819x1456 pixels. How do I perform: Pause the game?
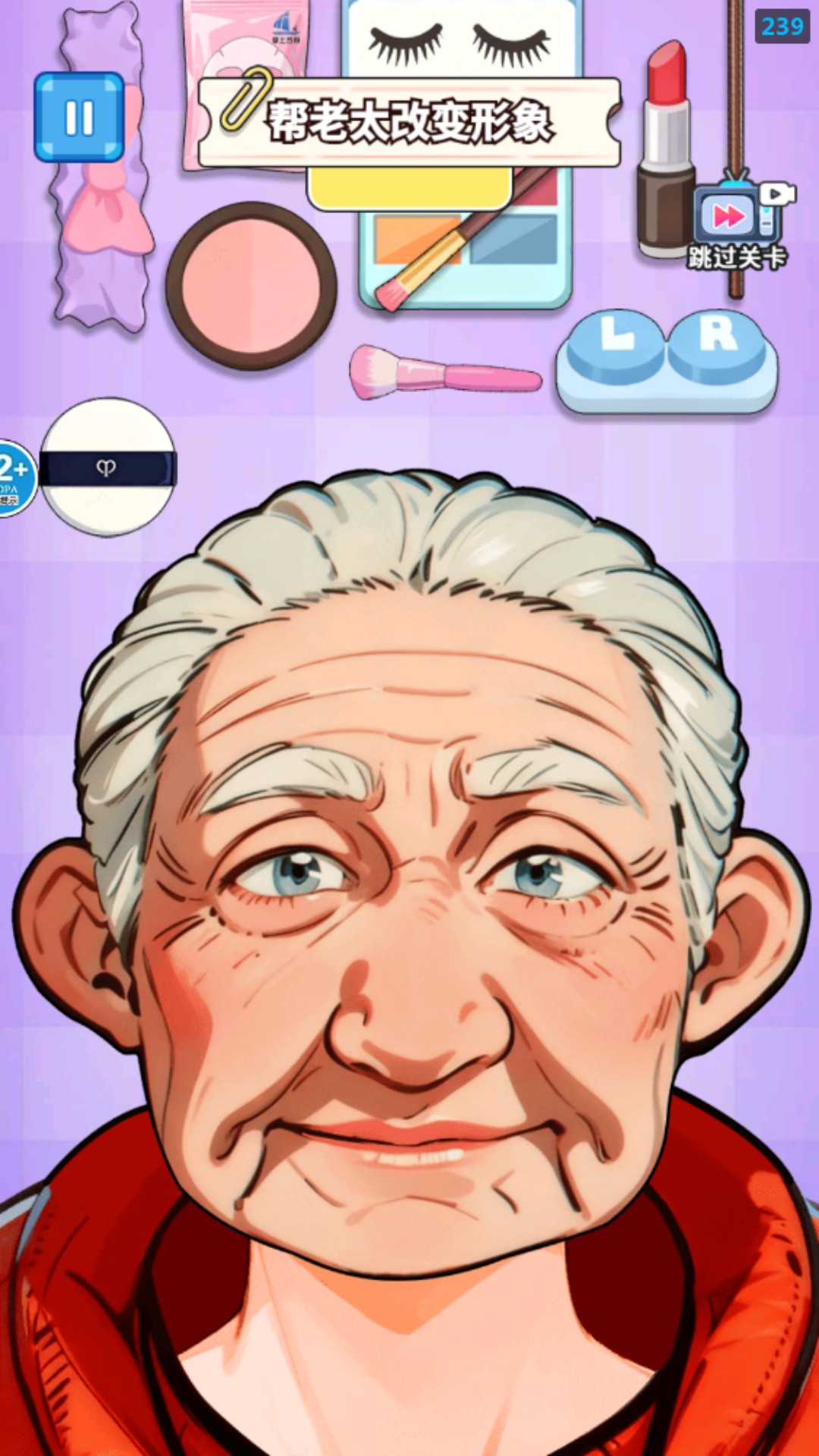click(79, 118)
